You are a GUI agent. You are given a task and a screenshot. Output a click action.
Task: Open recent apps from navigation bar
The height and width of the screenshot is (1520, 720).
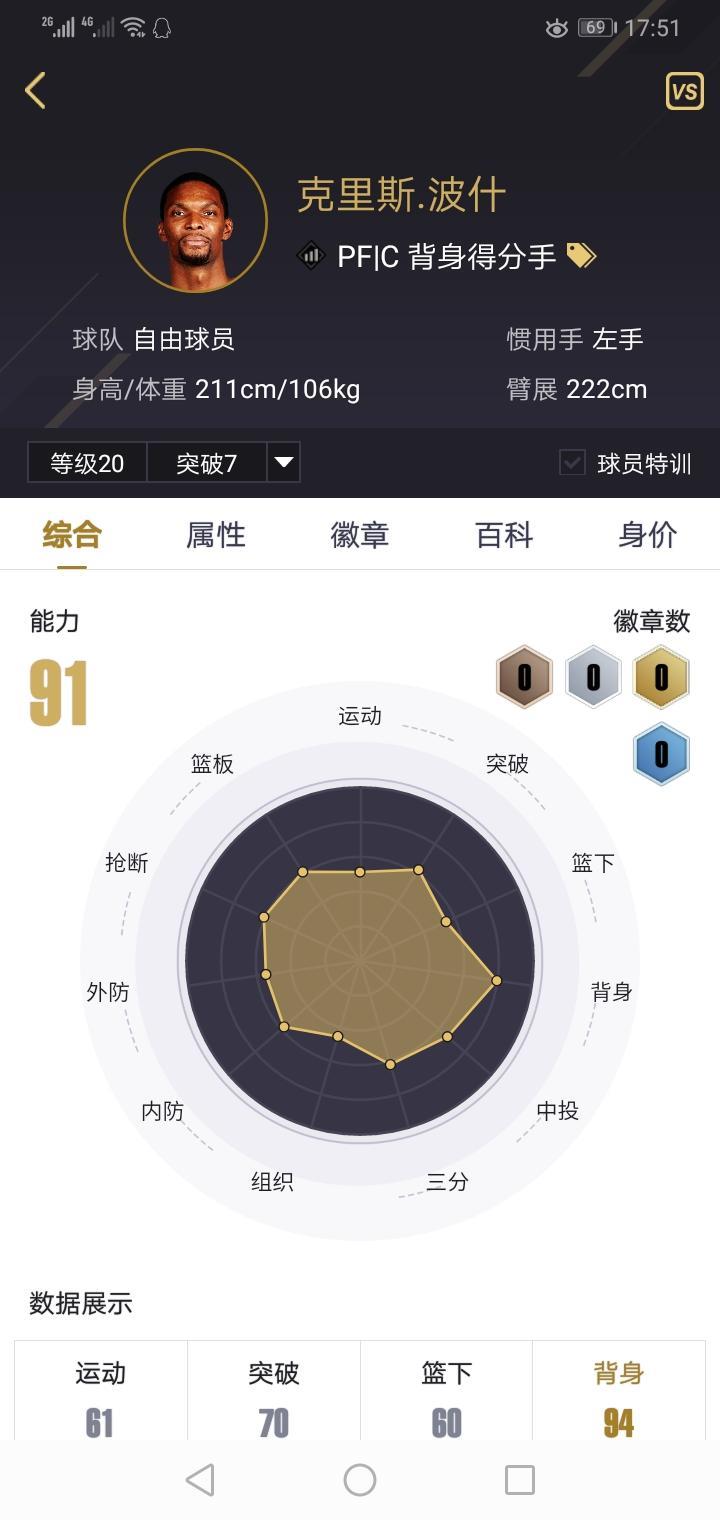click(520, 1480)
